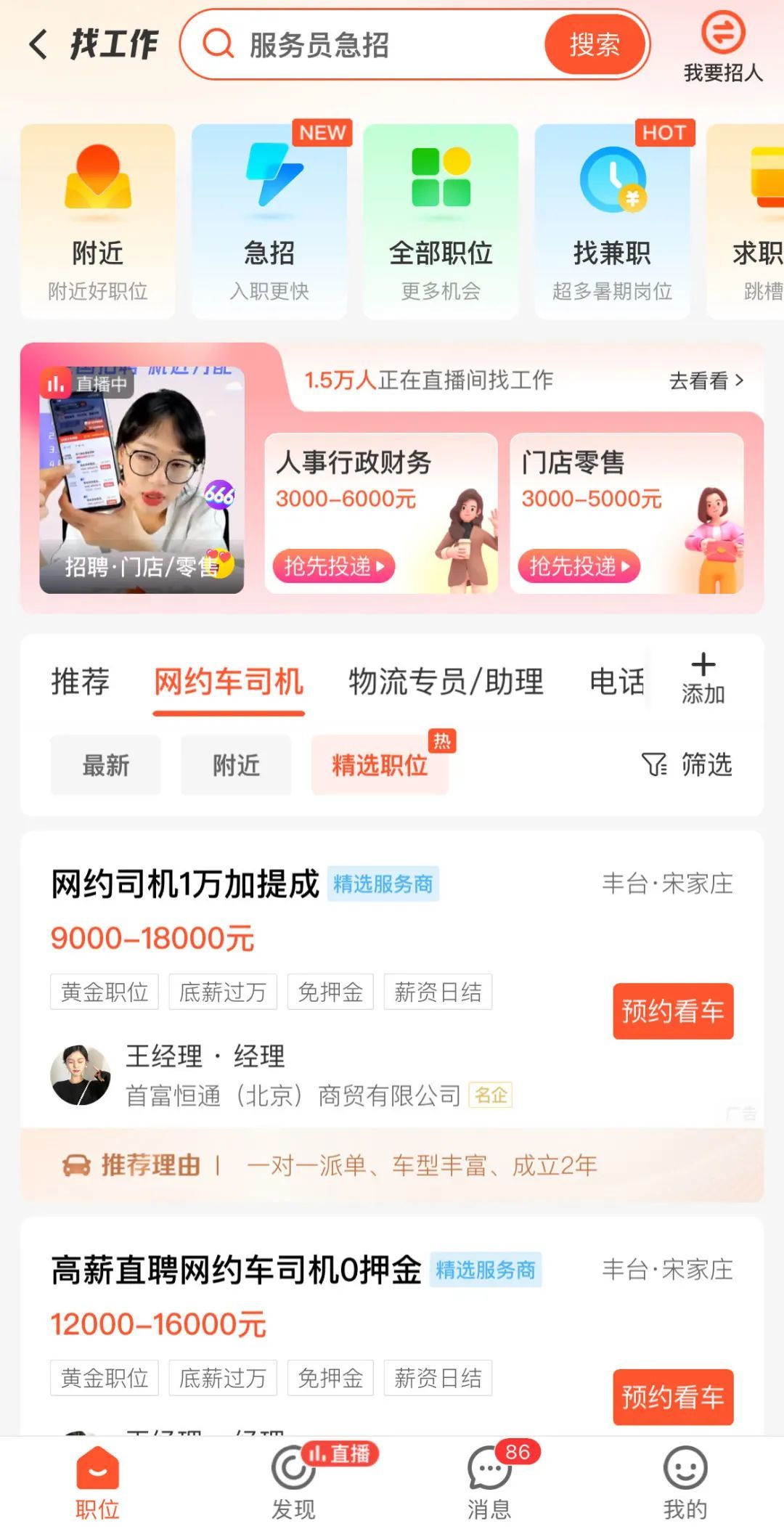Tap 预约看车 for 网约司机1万加提成
The width and height of the screenshot is (784, 1534).
(x=673, y=1011)
